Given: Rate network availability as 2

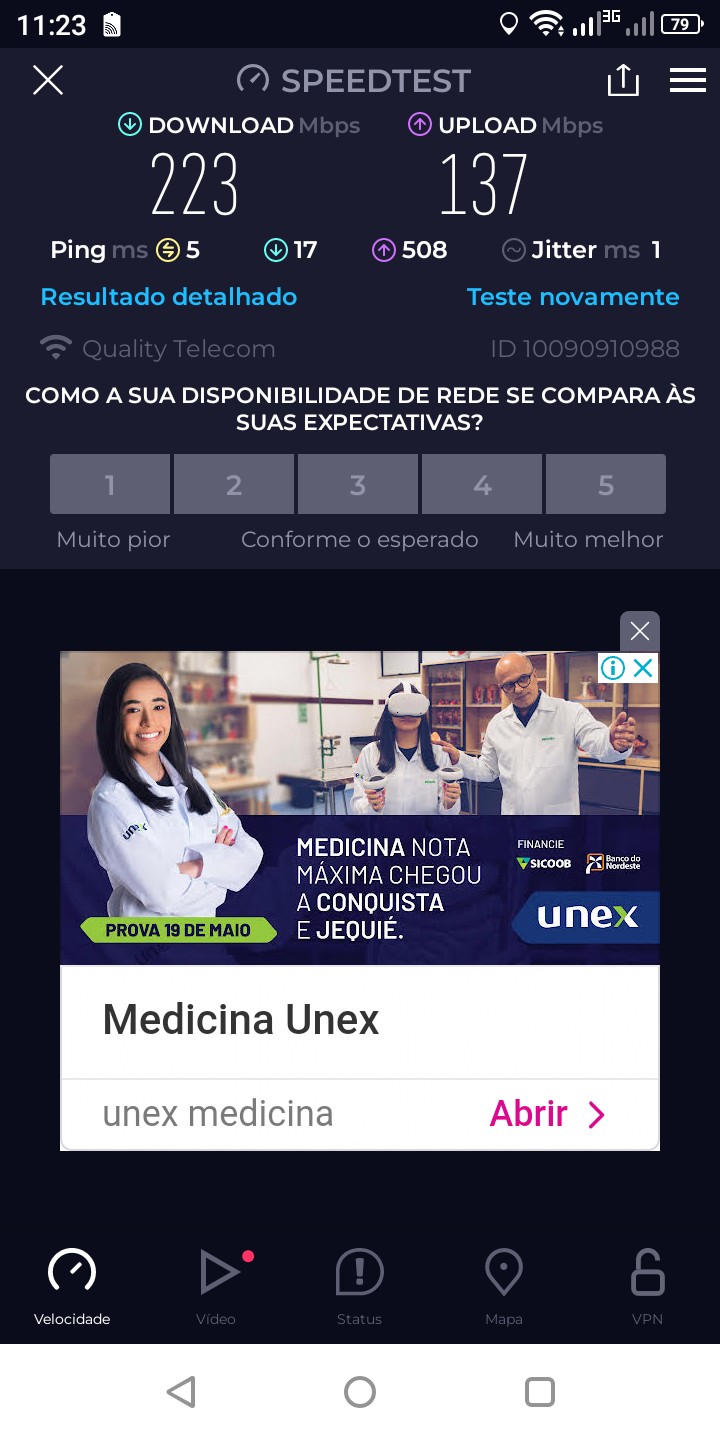Looking at the screenshot, I should pos(234,485).
